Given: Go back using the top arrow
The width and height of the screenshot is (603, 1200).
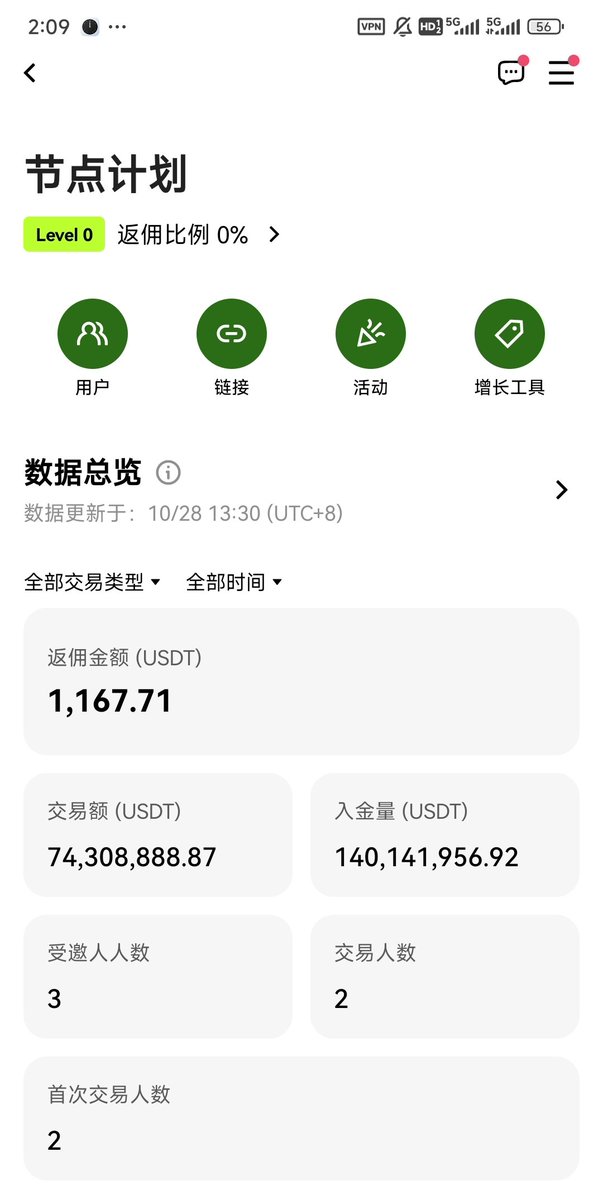Looking at the screenshot, I should pyautogui.click(x=30, y=73).
